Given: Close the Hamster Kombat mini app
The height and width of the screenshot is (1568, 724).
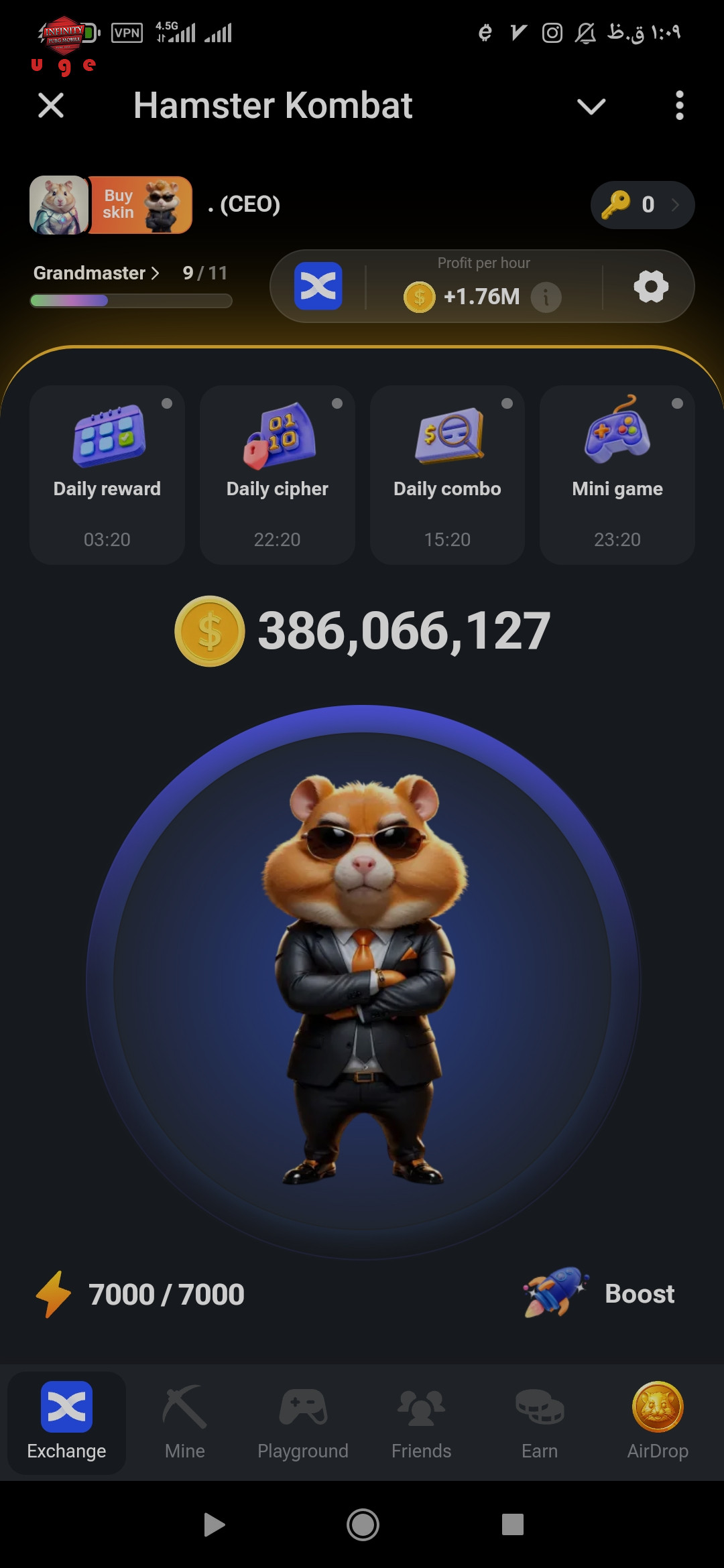Looking at the screenshot, I should 51,106.
